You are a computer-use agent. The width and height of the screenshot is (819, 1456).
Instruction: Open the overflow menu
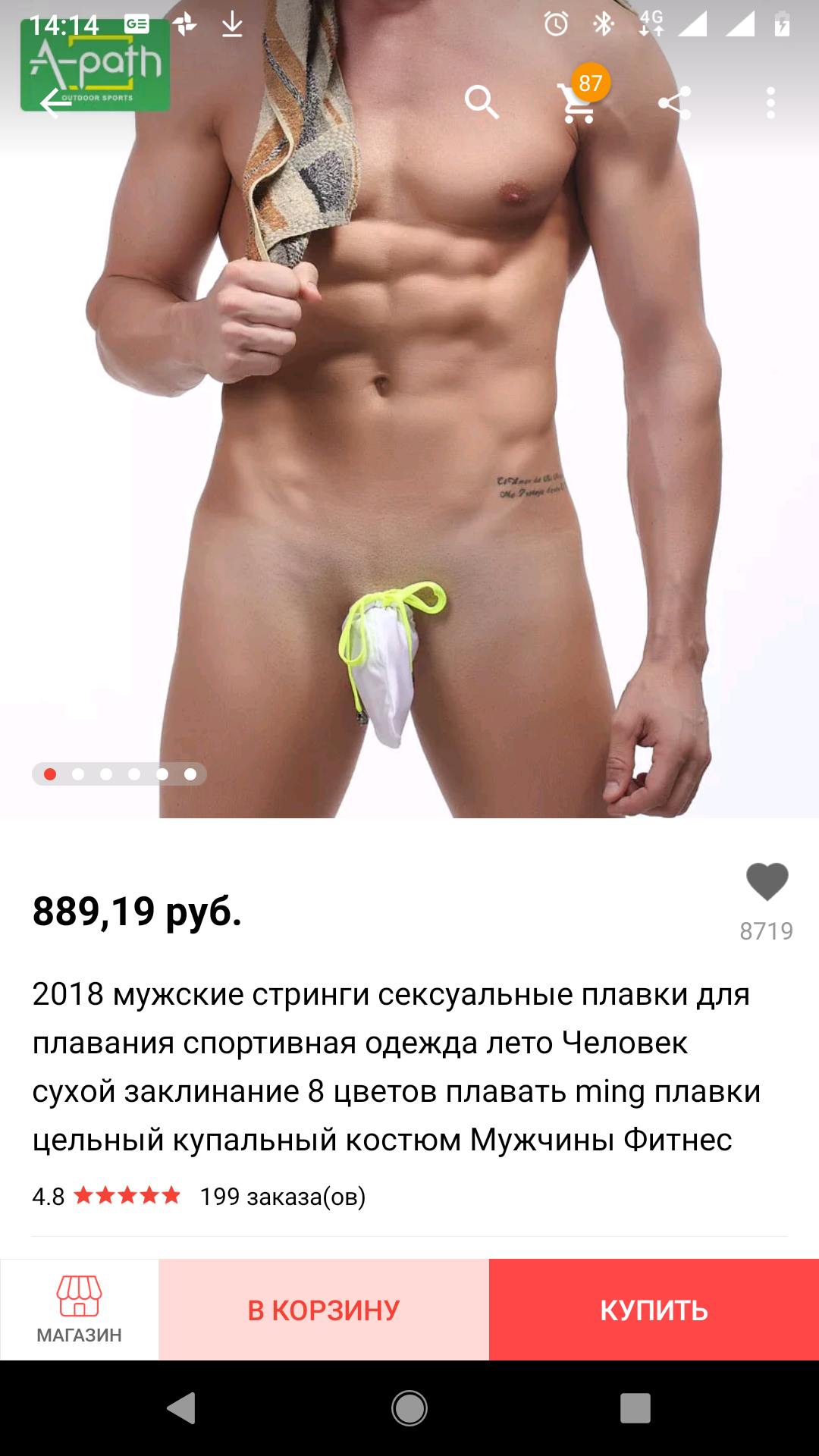tap(770, 102)
